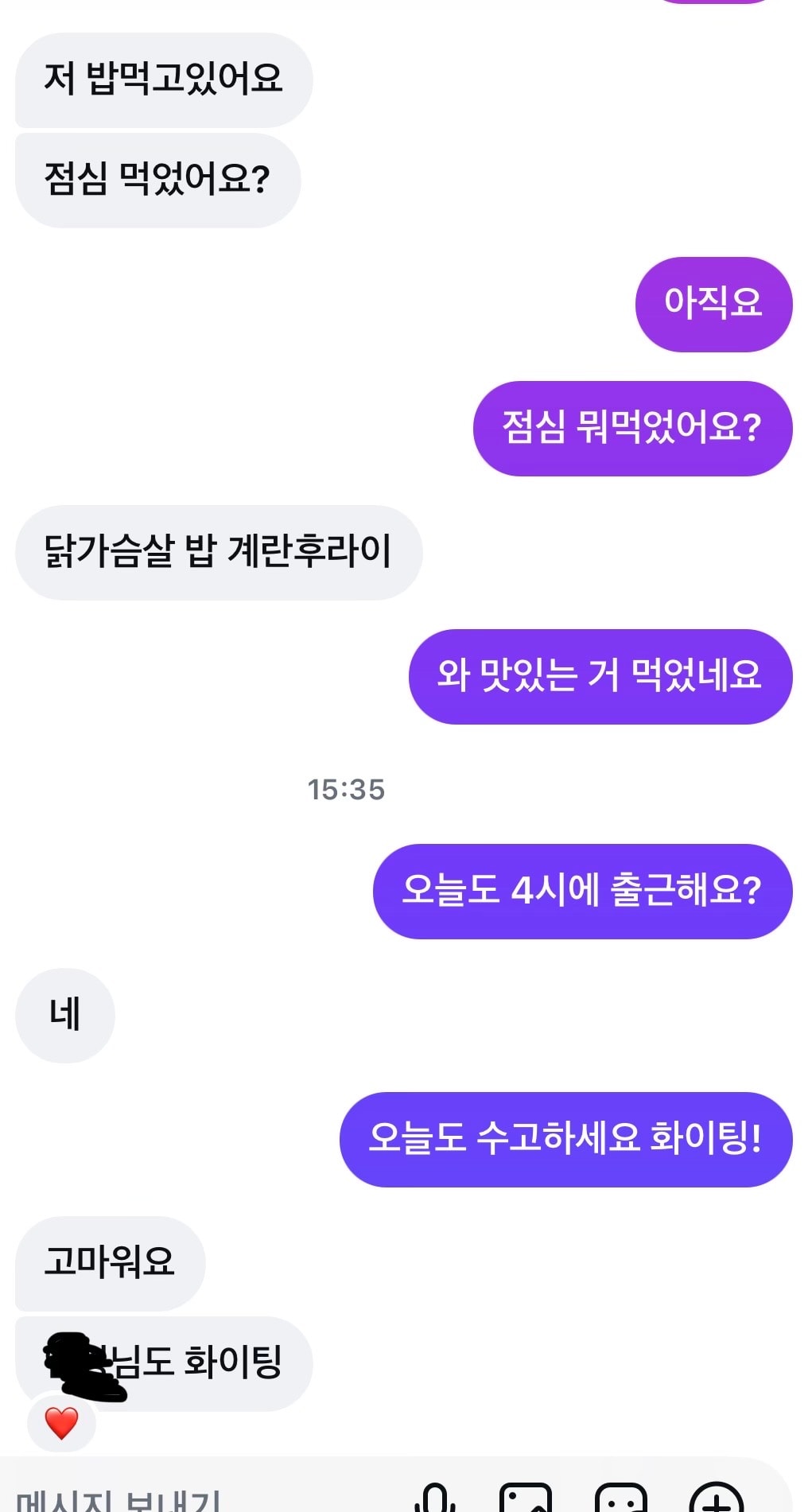Select the 15:35 timestamp label
The image size is (812, 1512).
click(x=348, y=790)
